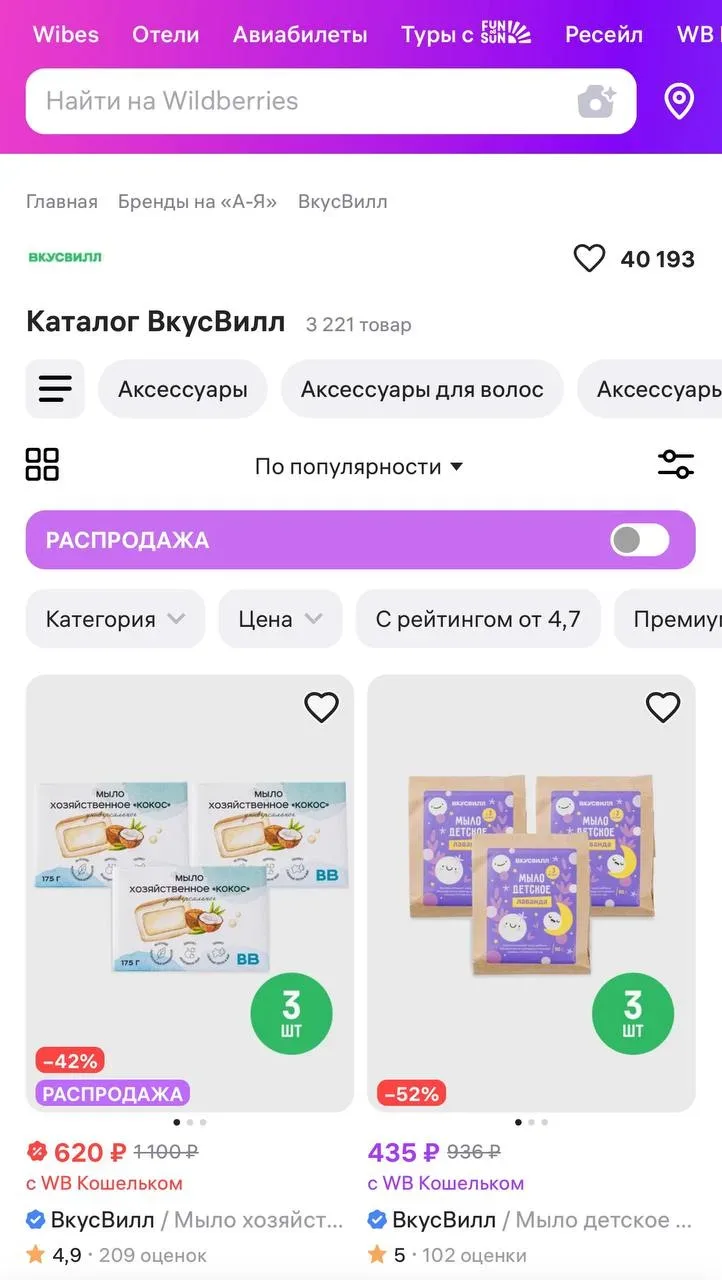Open the Отели section
This screenshot has height=1280, width=722.
[x=166, y=34]
